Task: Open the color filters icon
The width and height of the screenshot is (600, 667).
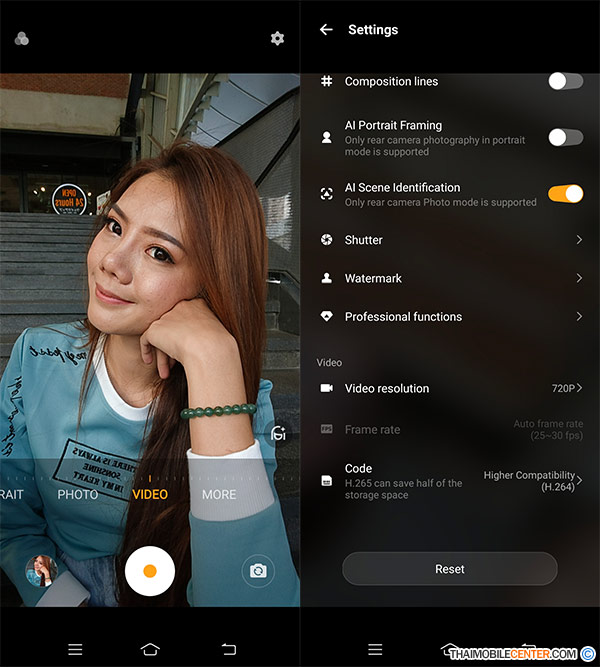Action: pyautogui.click(x=22, y=38)
